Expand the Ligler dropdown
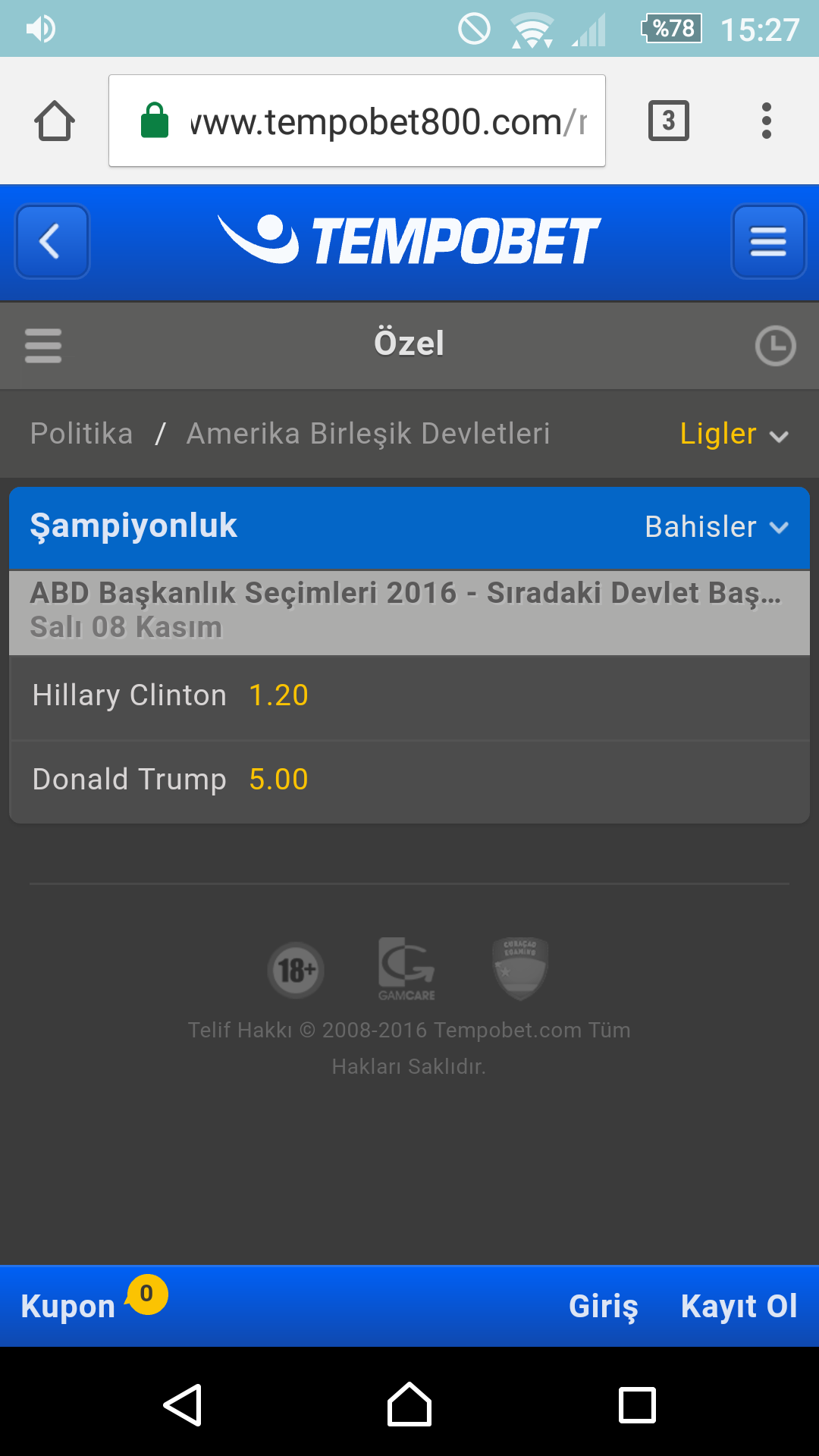 tap(733, 435)
